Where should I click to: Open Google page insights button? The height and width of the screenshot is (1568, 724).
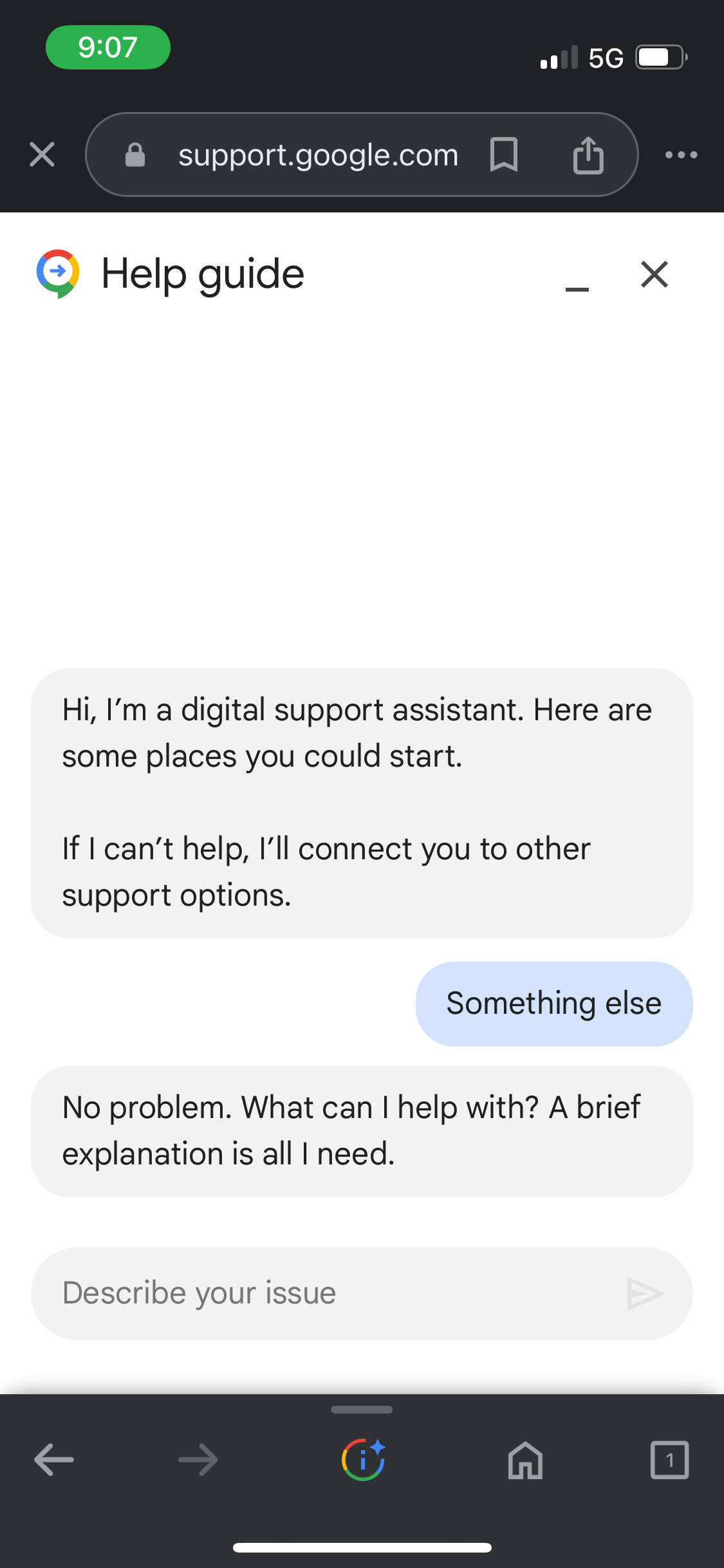pos(363,1459)
